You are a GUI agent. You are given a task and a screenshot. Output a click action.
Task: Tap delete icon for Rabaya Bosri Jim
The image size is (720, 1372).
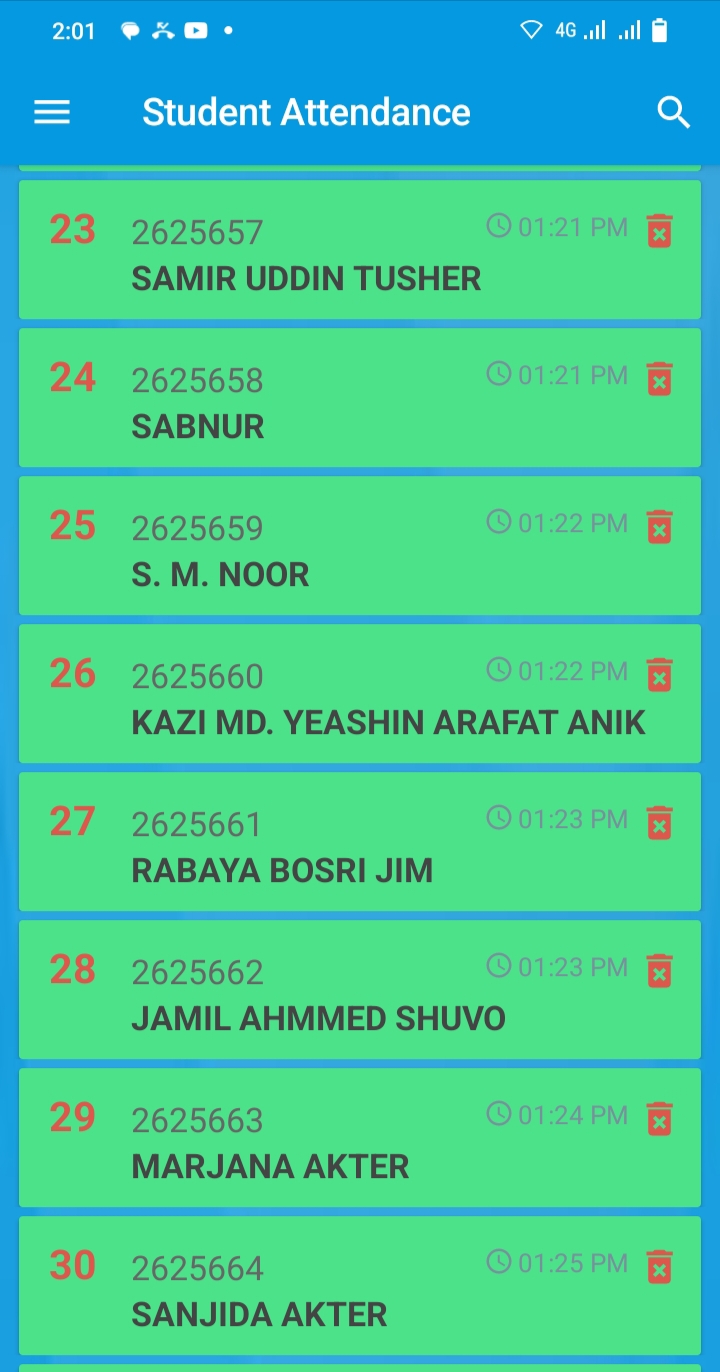pos(659,823)
